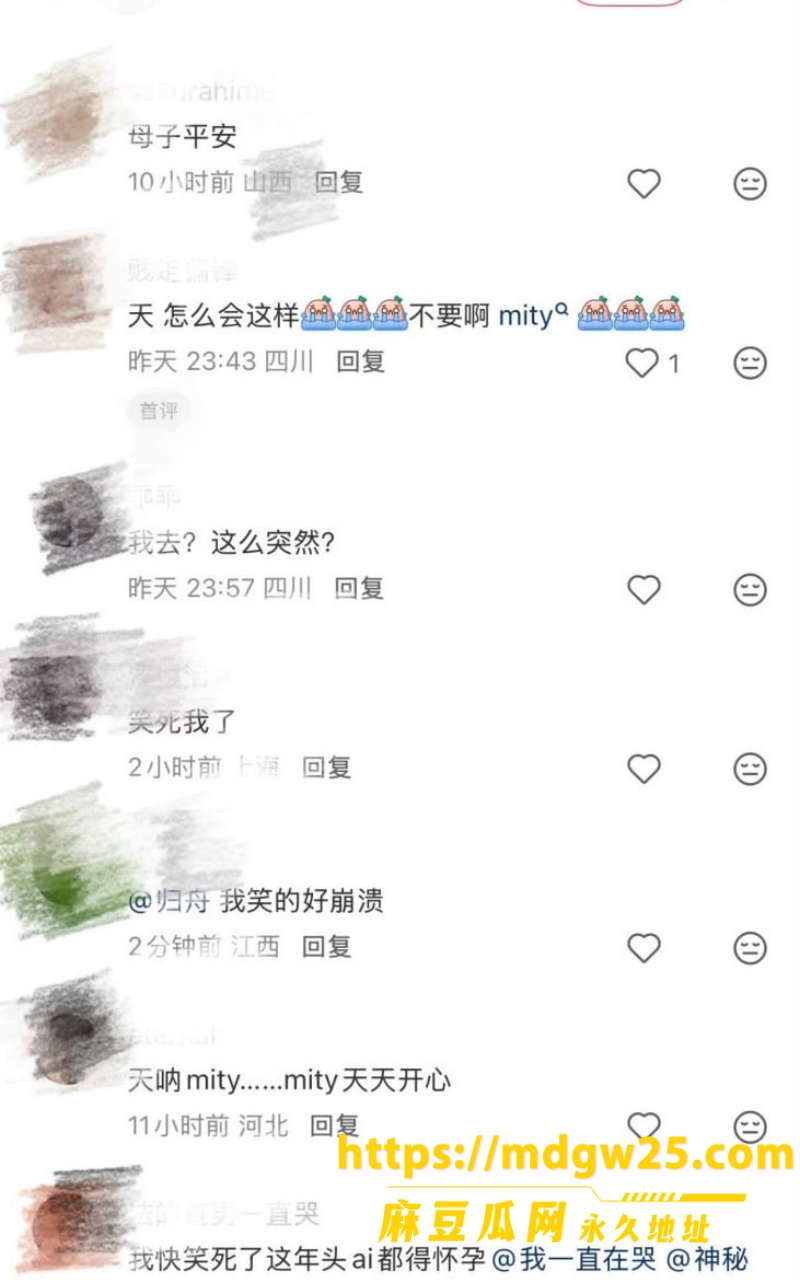This screenshot has width=800, height=1280.
Task: Reply to the 母子平安 comment
Action: tap(338, 182)
